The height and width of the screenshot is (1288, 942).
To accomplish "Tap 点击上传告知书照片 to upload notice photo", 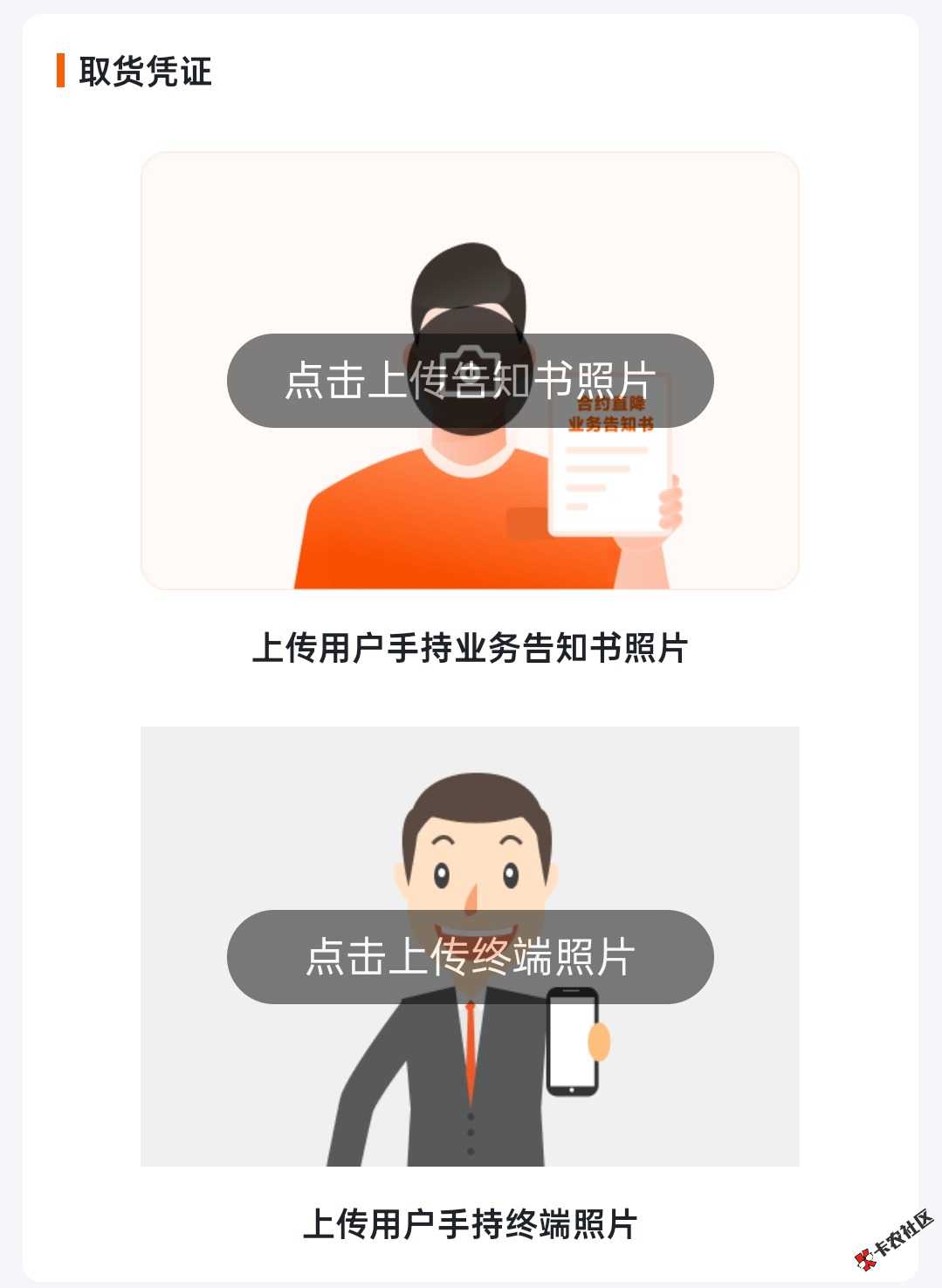I will 470,381.
